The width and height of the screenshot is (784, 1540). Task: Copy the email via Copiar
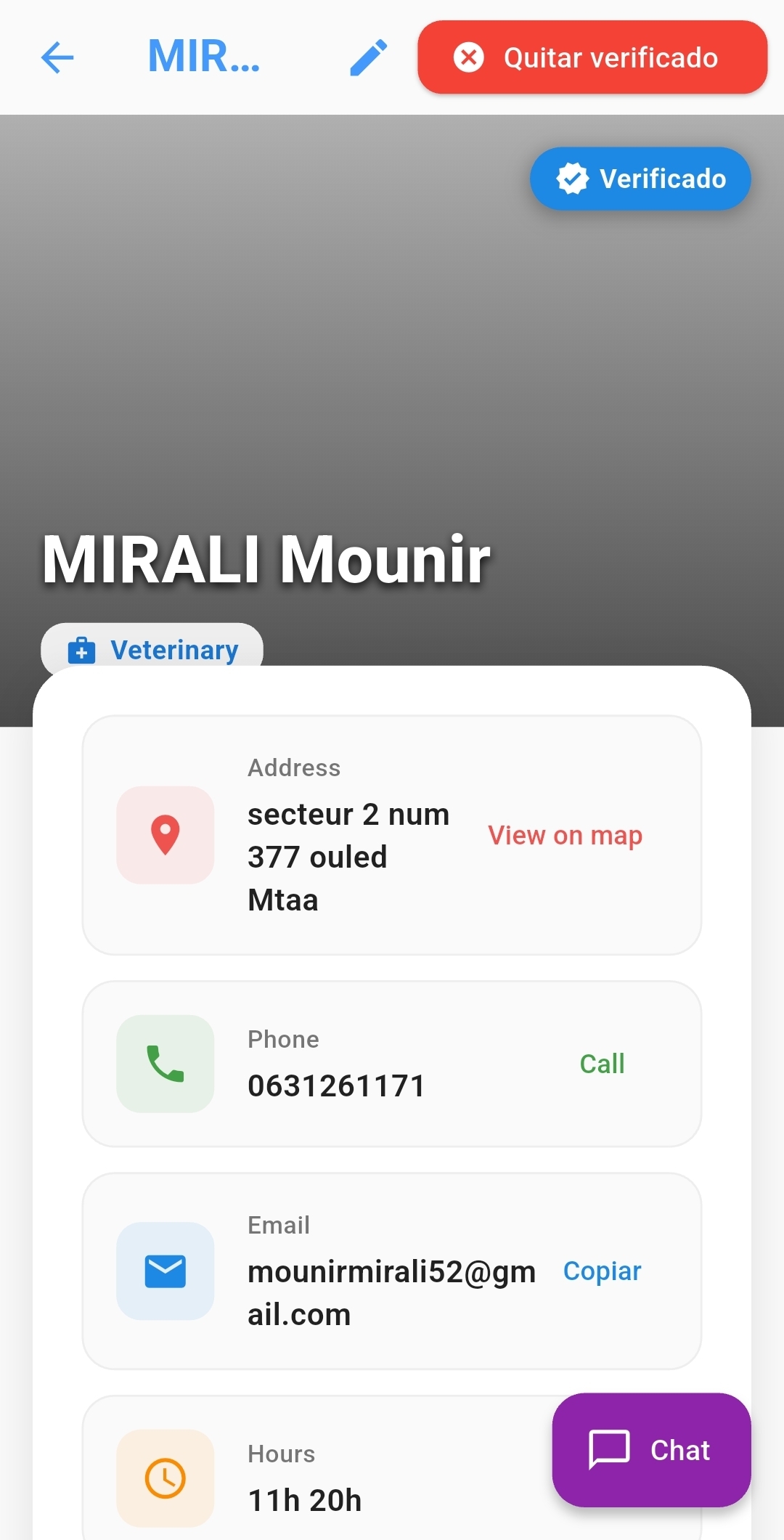pyautogui.click(x=602, y=1271)
